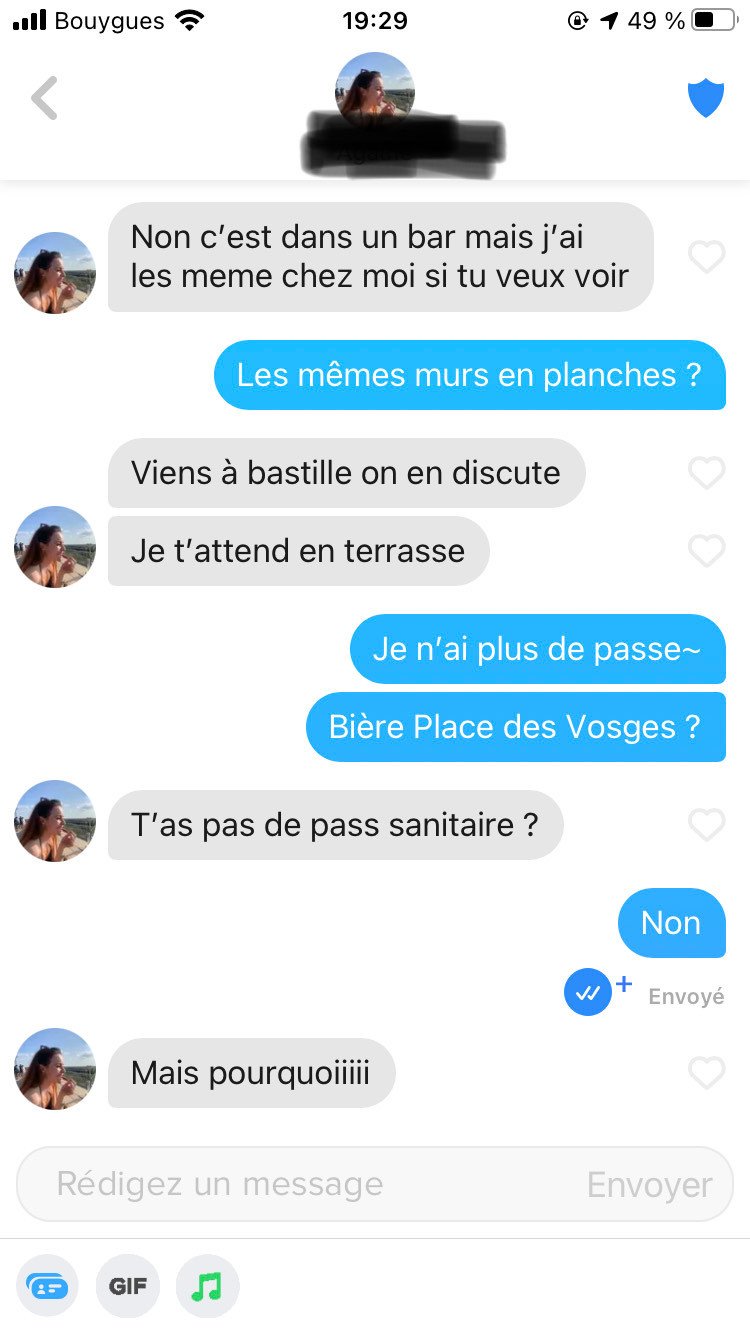Like the message "Viens à bastille on en discute"
The height and width of the screenshot is (1334, 750).
706,472
